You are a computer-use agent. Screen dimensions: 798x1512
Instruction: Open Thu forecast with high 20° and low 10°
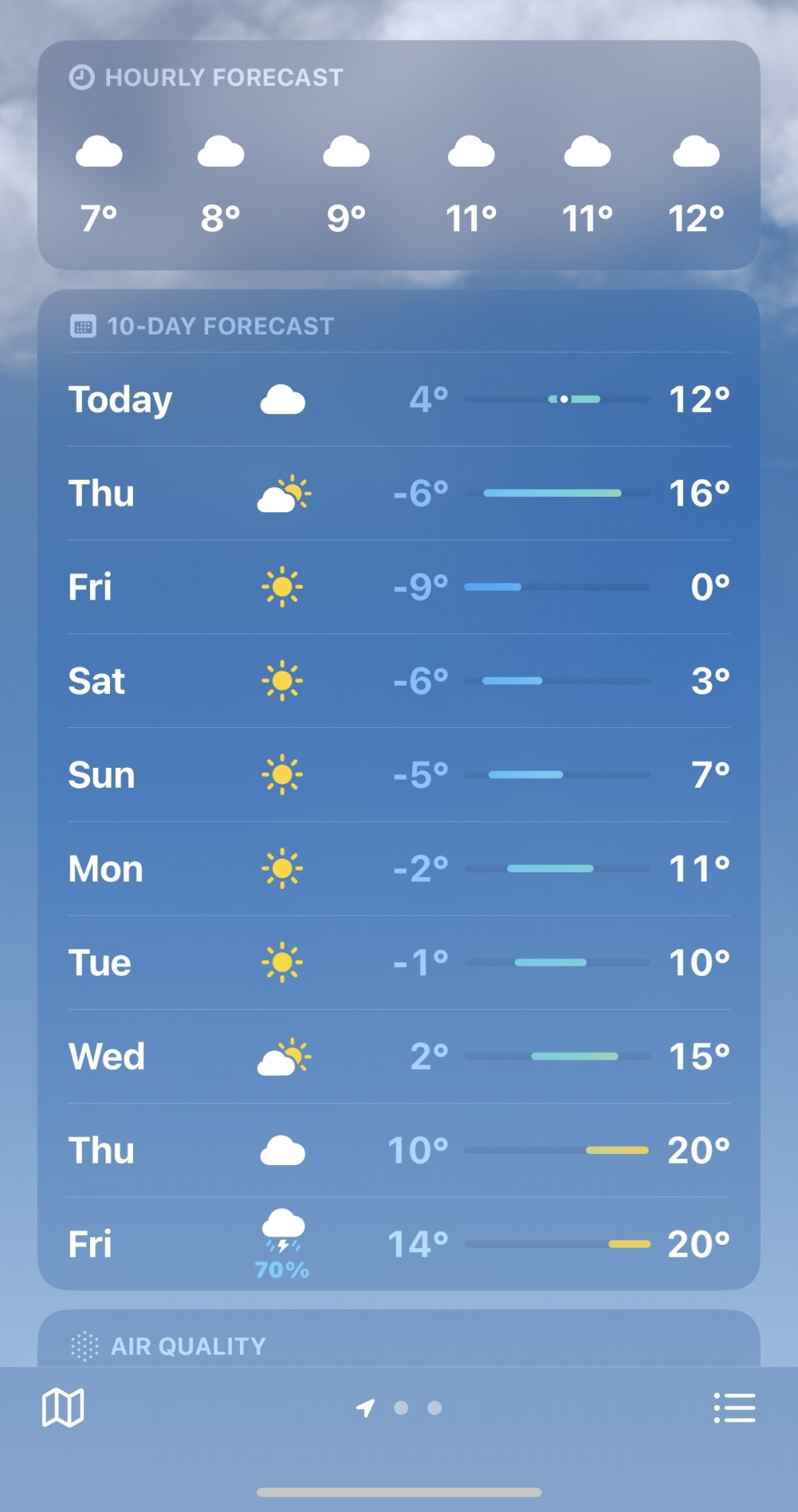(x=399, y=1150)
